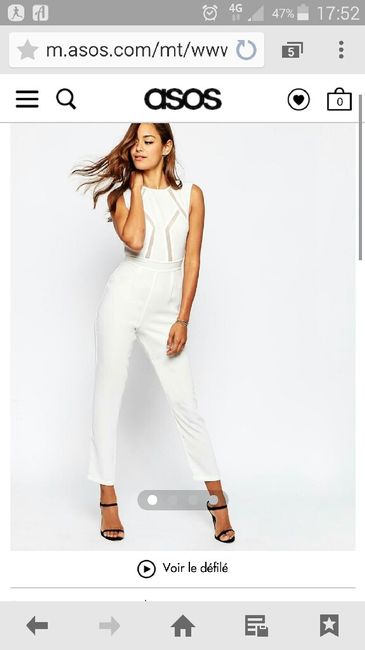365x650 pixels.
Task: Open the saved pages icon
Action: pyautogui.click(x=256, y=626)
